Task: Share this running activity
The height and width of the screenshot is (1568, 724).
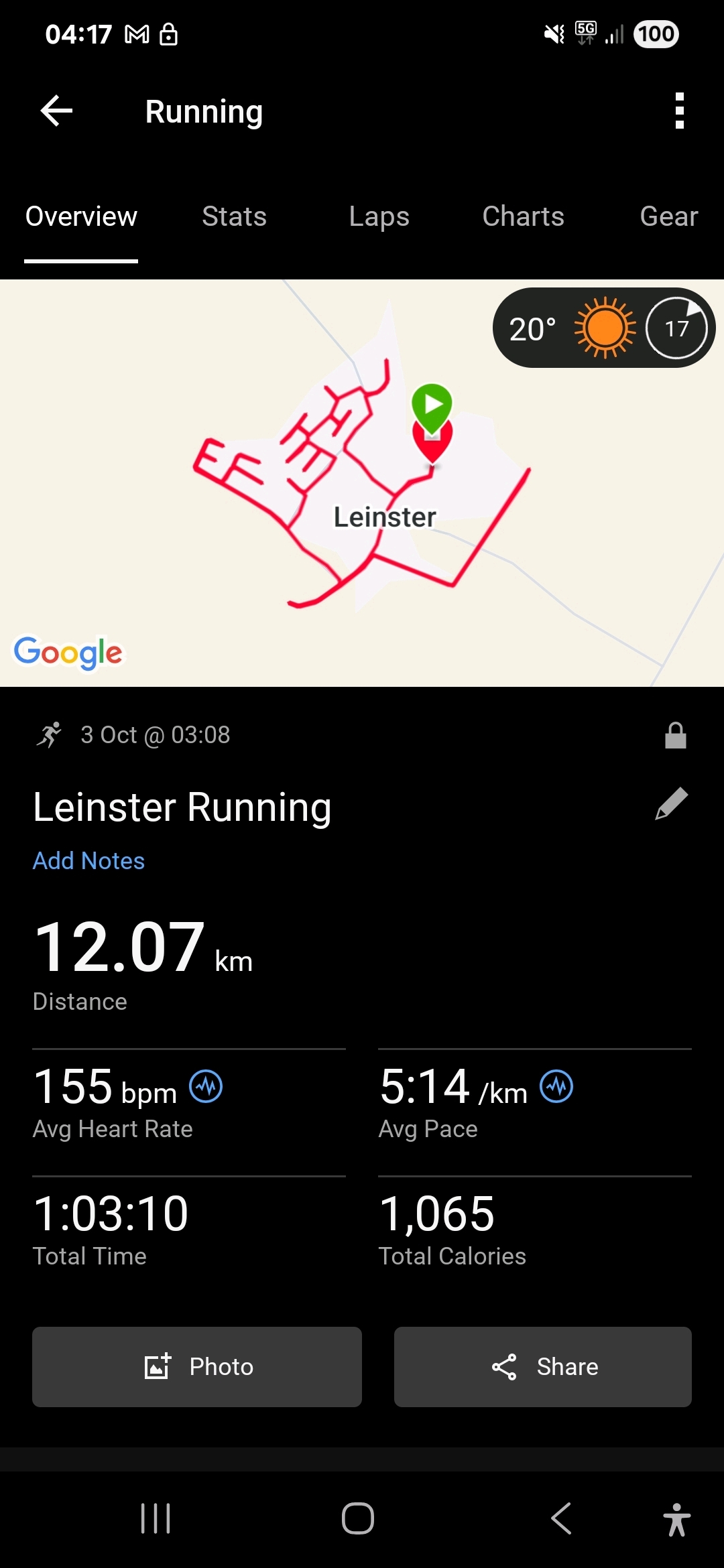Action: (x=542, y=1366)
